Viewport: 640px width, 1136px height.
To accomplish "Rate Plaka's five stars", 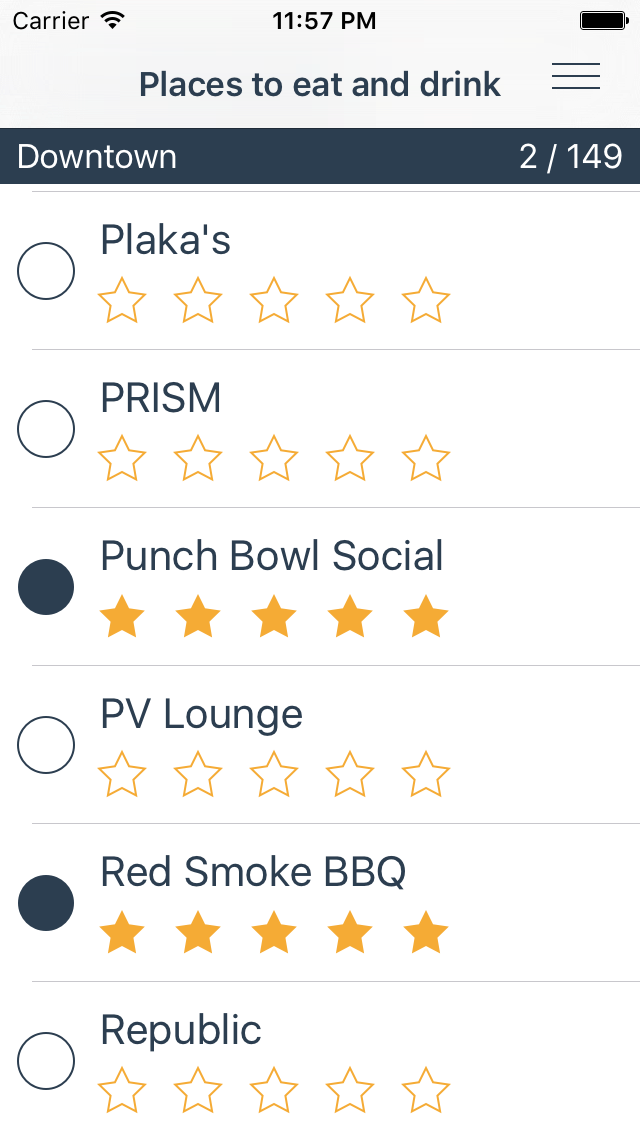I will click(425, 300).
